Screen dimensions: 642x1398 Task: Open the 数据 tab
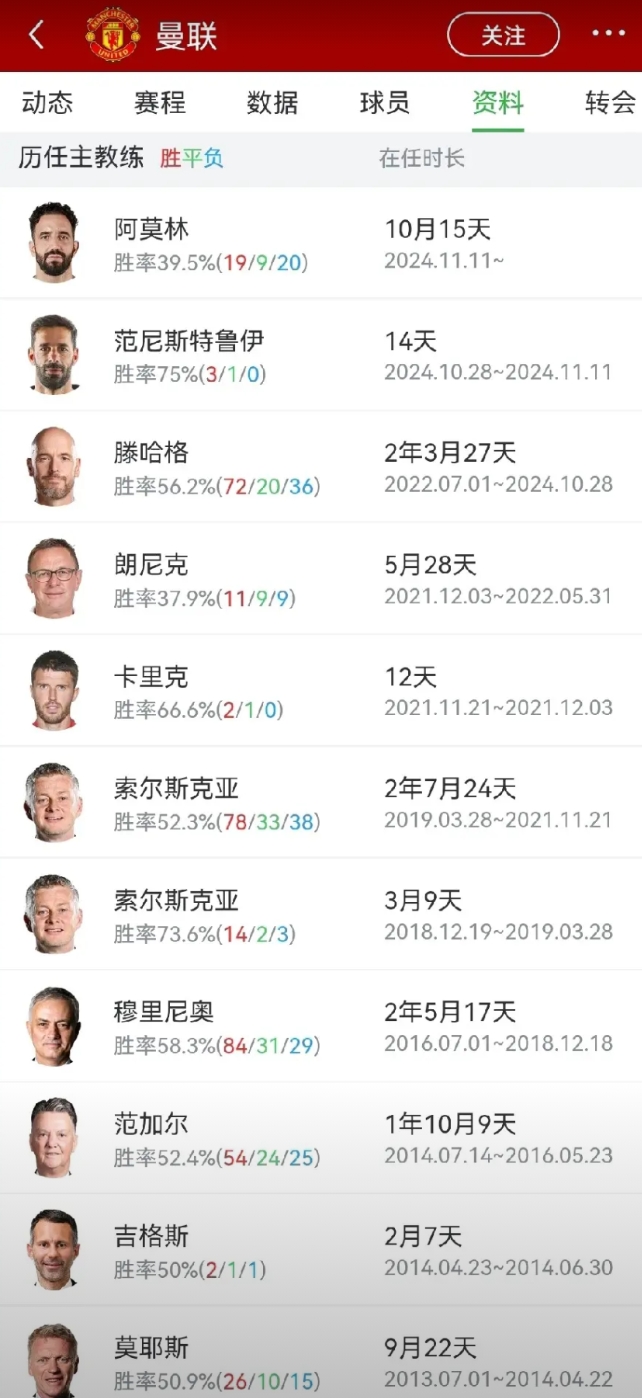point(272,102)
